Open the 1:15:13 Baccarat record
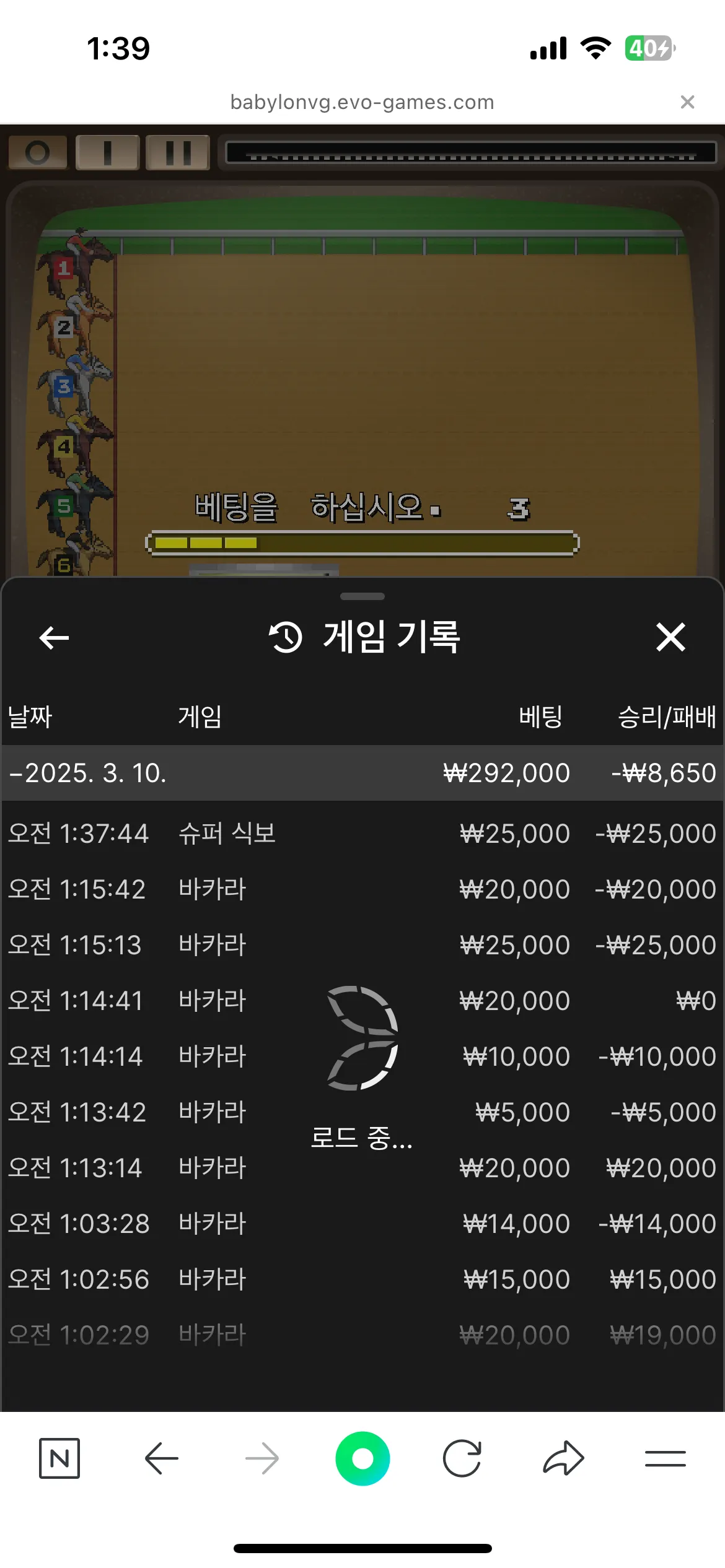This screenshot has width=725, height=1568. pos(362,945)
